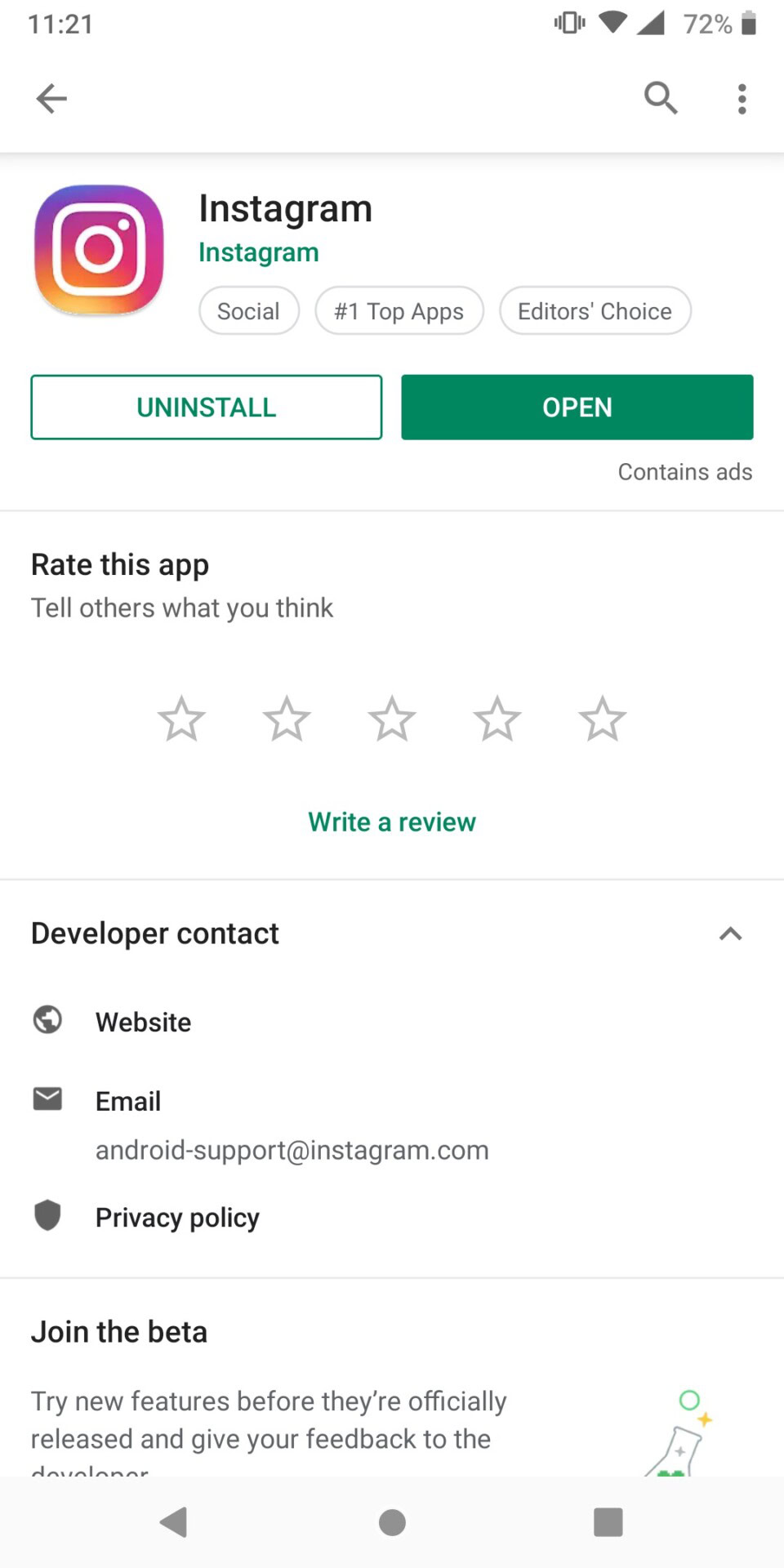
Task: Go back using the top-left arrow
Action: (51, 99)
